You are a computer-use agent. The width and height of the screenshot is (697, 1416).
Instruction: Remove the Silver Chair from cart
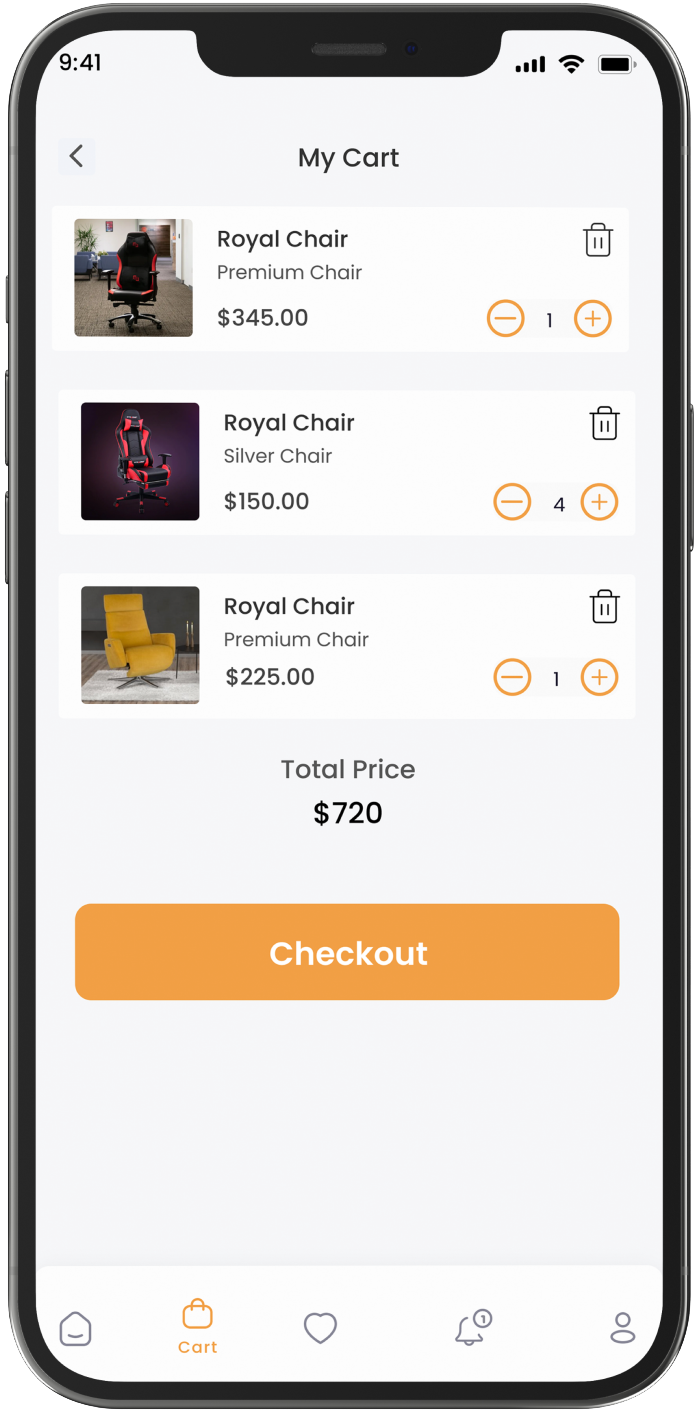(604, 423)
